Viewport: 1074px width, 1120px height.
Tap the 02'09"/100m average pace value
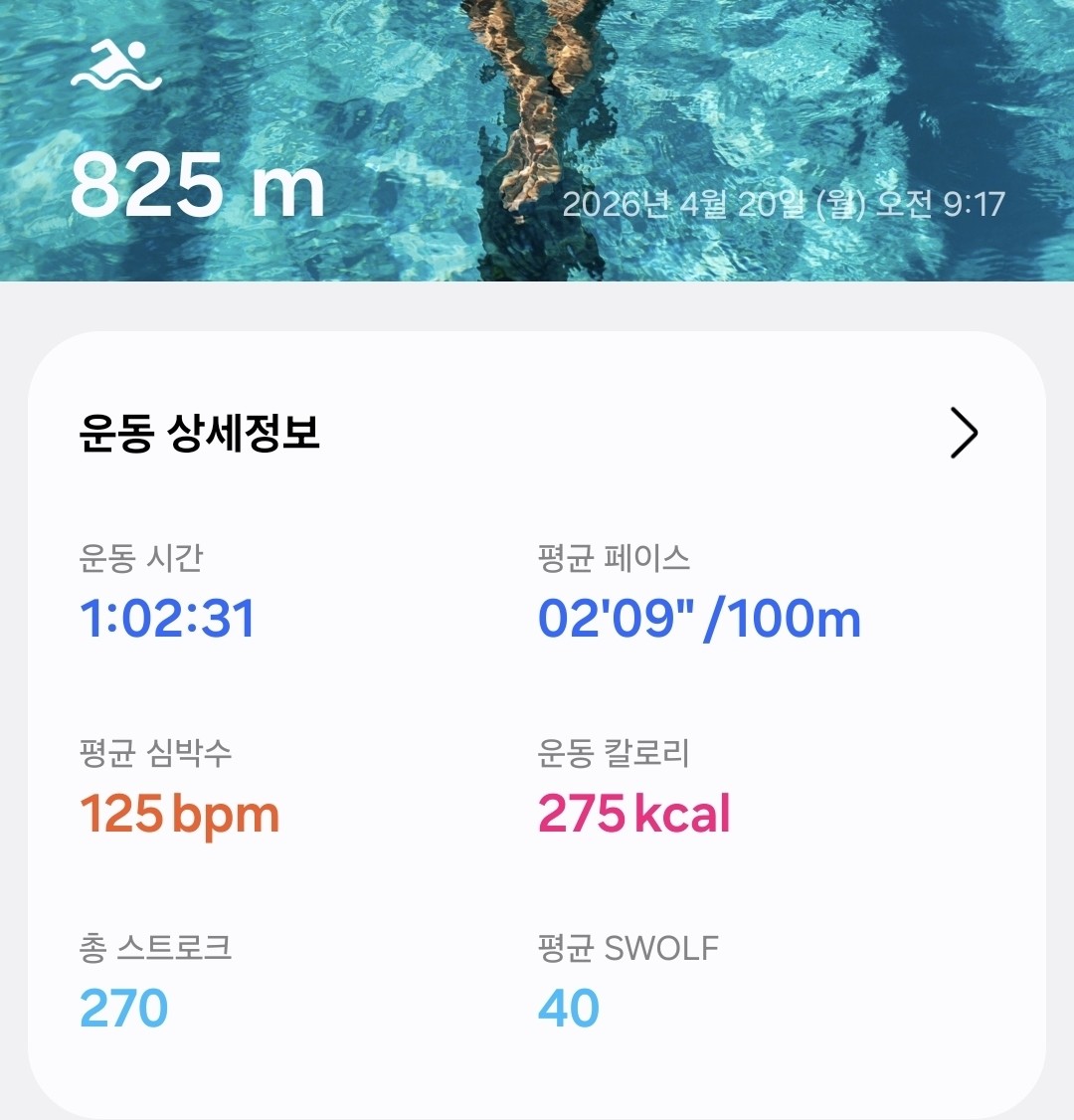click(x=700, y=619)
